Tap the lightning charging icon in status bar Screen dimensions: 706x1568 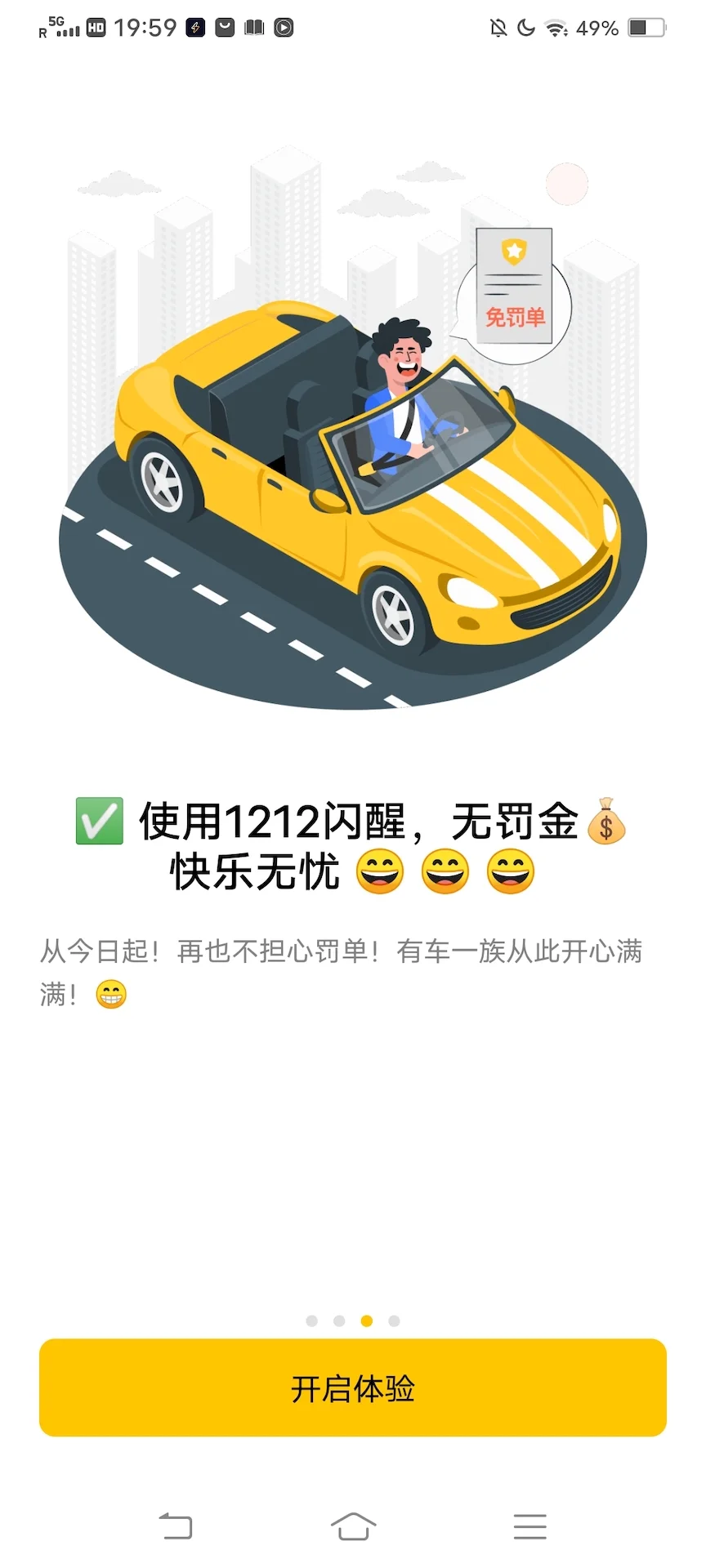195,27
